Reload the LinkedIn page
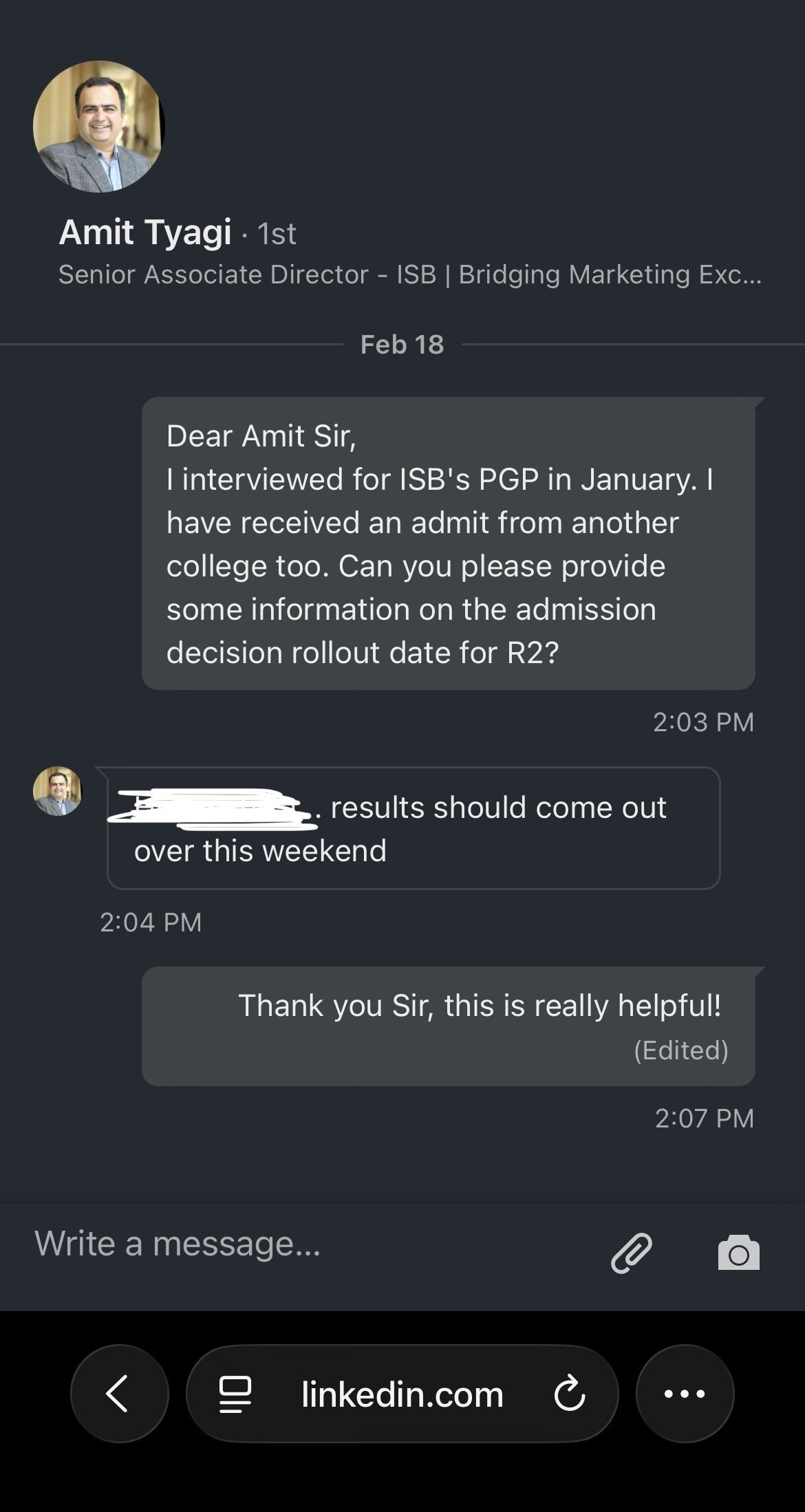Viewport: 805px width, 1512px height. [x=570, y=1394]
